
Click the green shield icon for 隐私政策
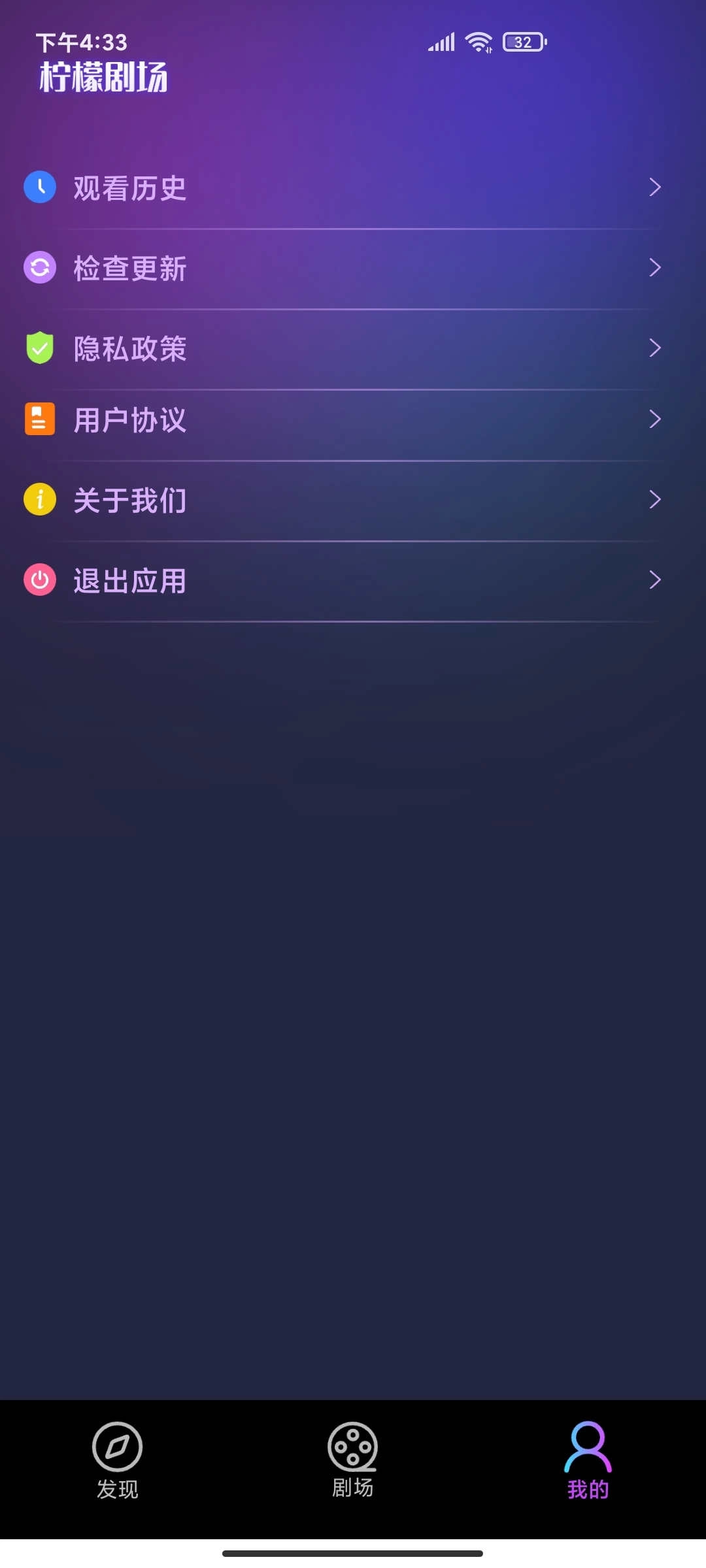[41, 350]
